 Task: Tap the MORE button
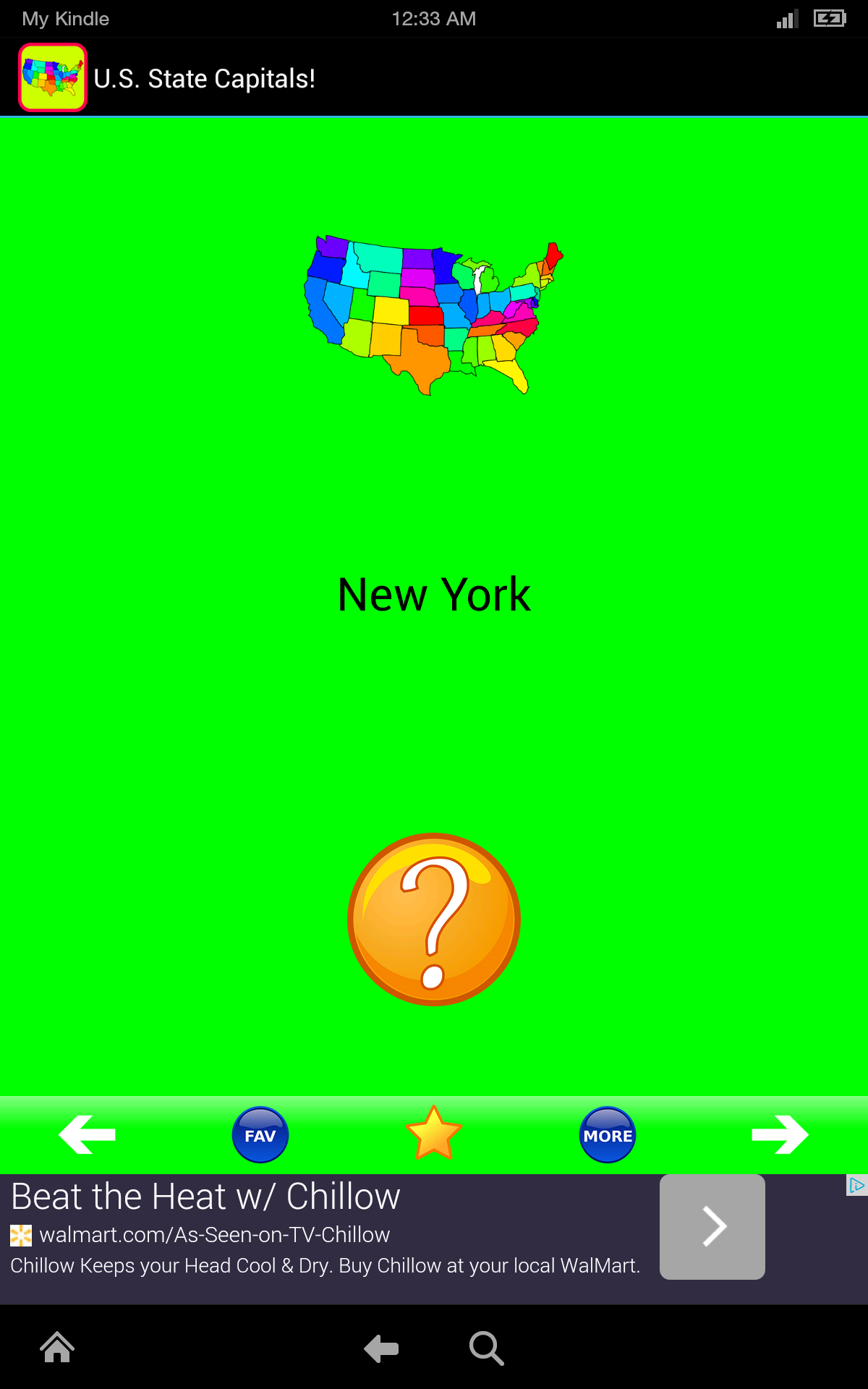tap(608, 1134)
